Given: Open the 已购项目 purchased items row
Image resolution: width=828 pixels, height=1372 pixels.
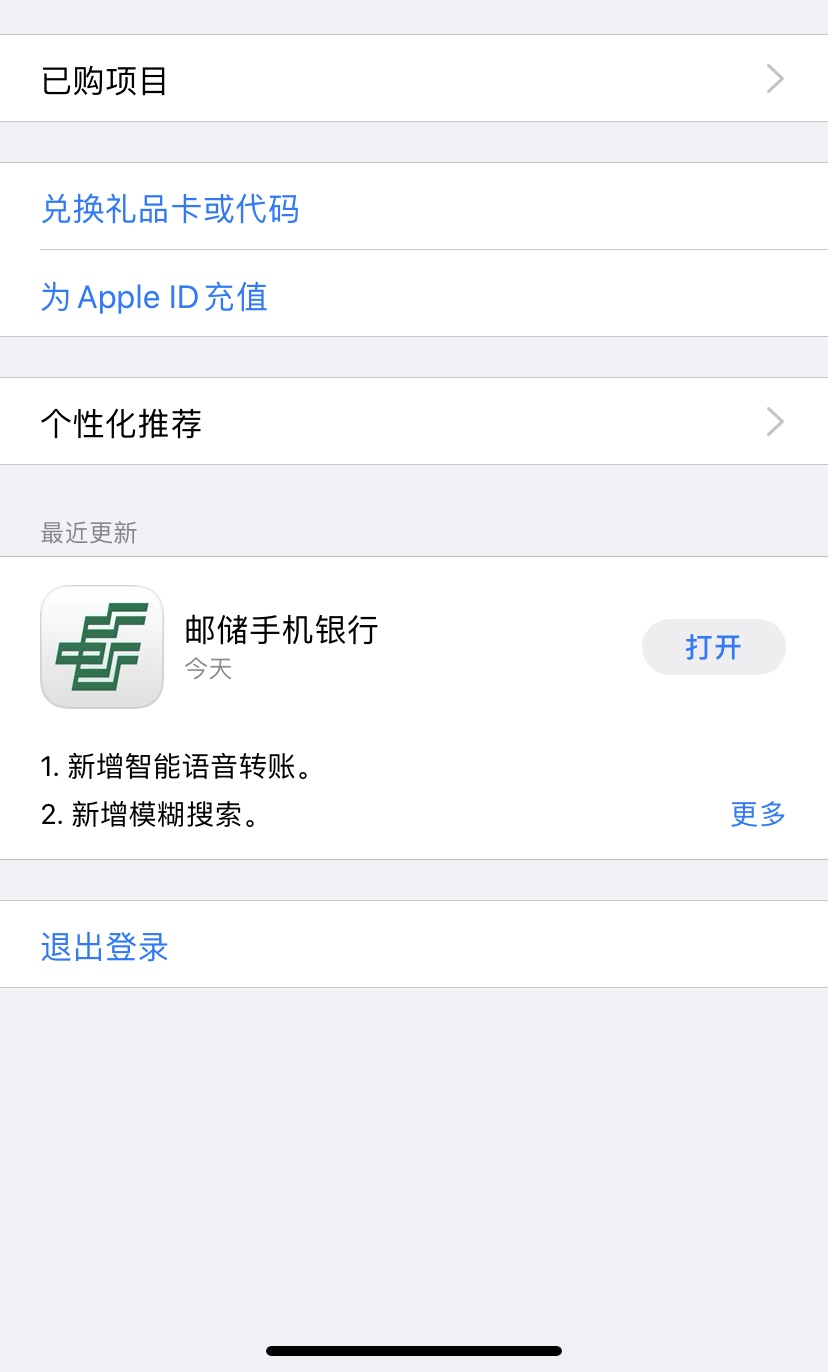Looking at the screenshot, I should [413, 79].
